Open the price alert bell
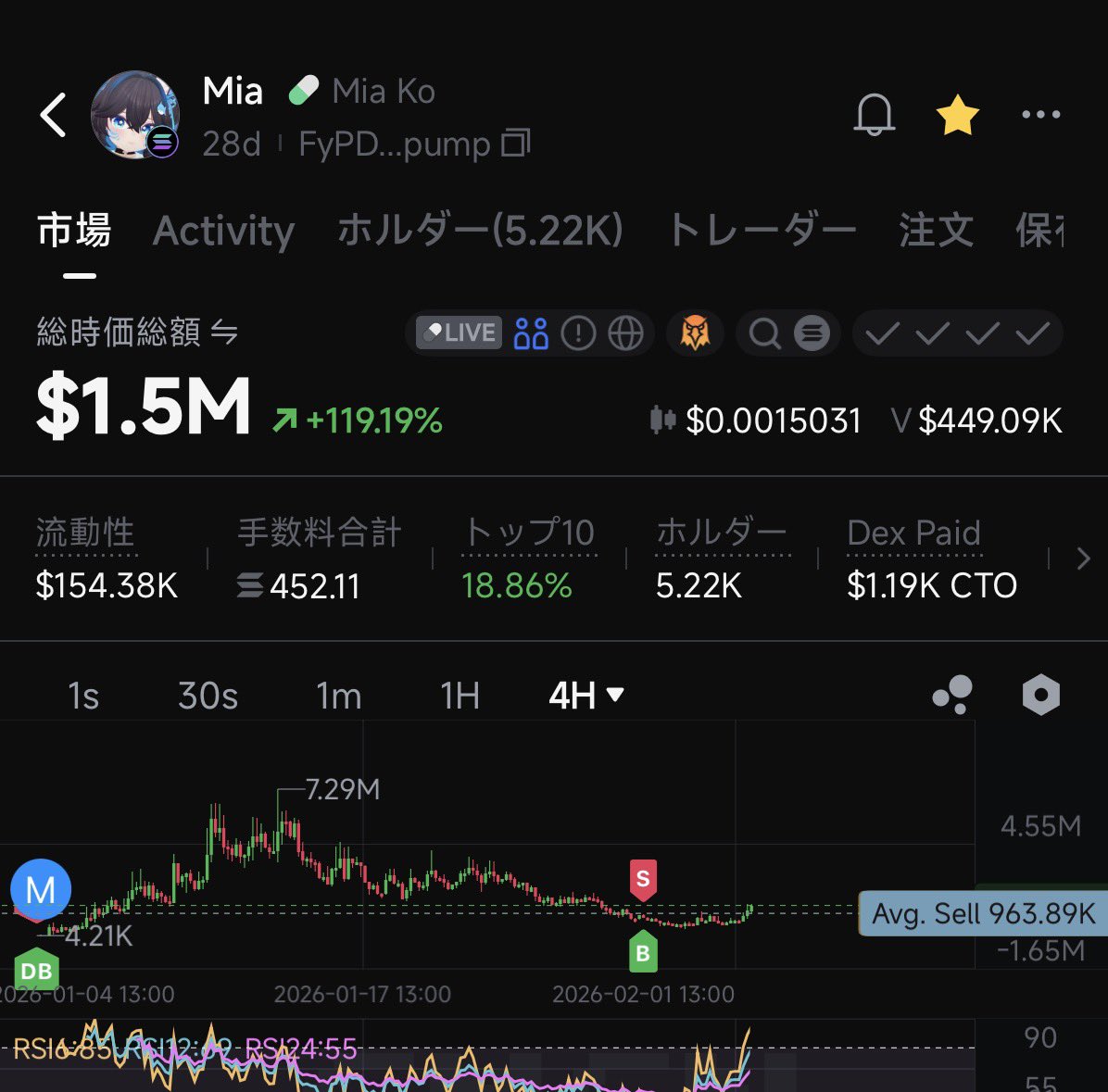Image resolution: width=1108 pixels, height=1092 pixels. coord(874,115)
